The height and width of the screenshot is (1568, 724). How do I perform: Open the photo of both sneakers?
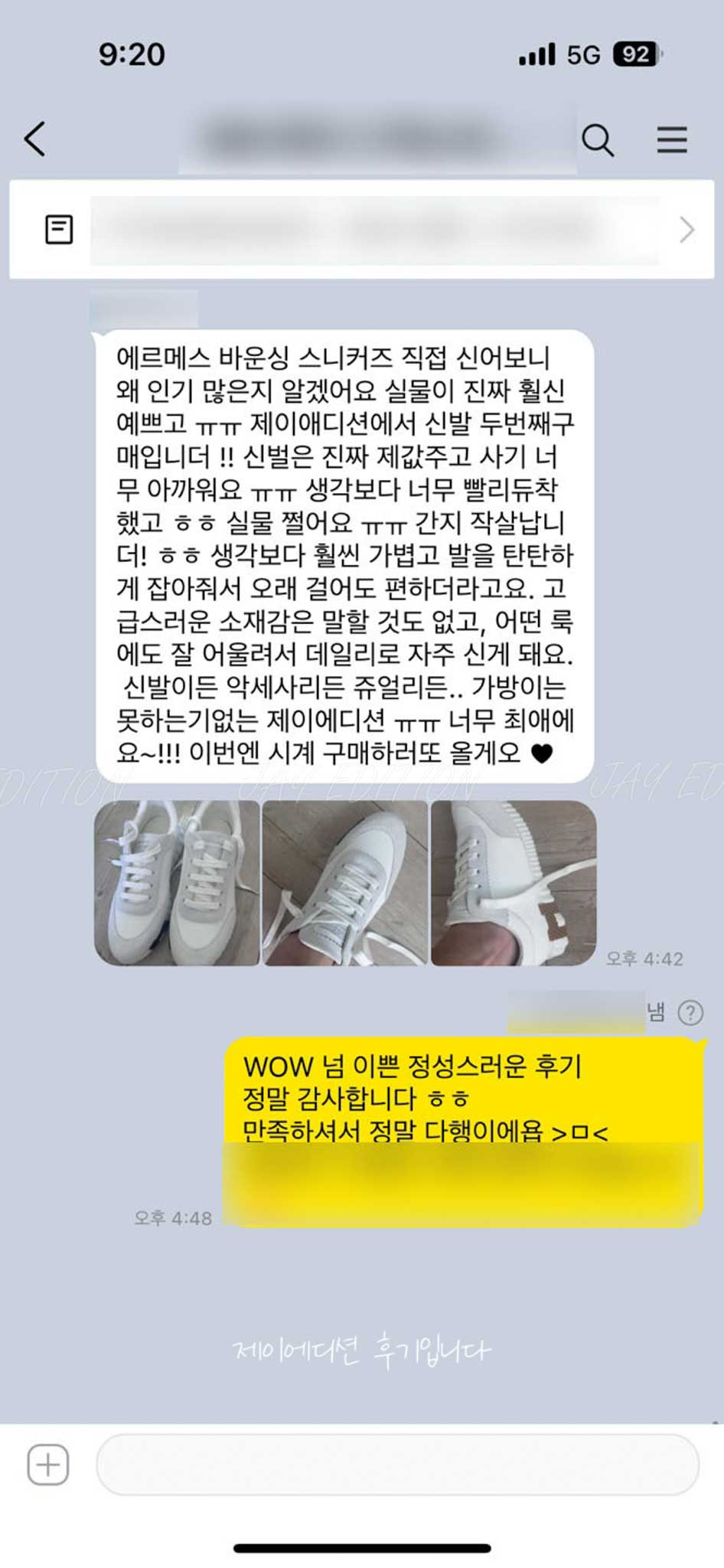(x=177, y=882)
